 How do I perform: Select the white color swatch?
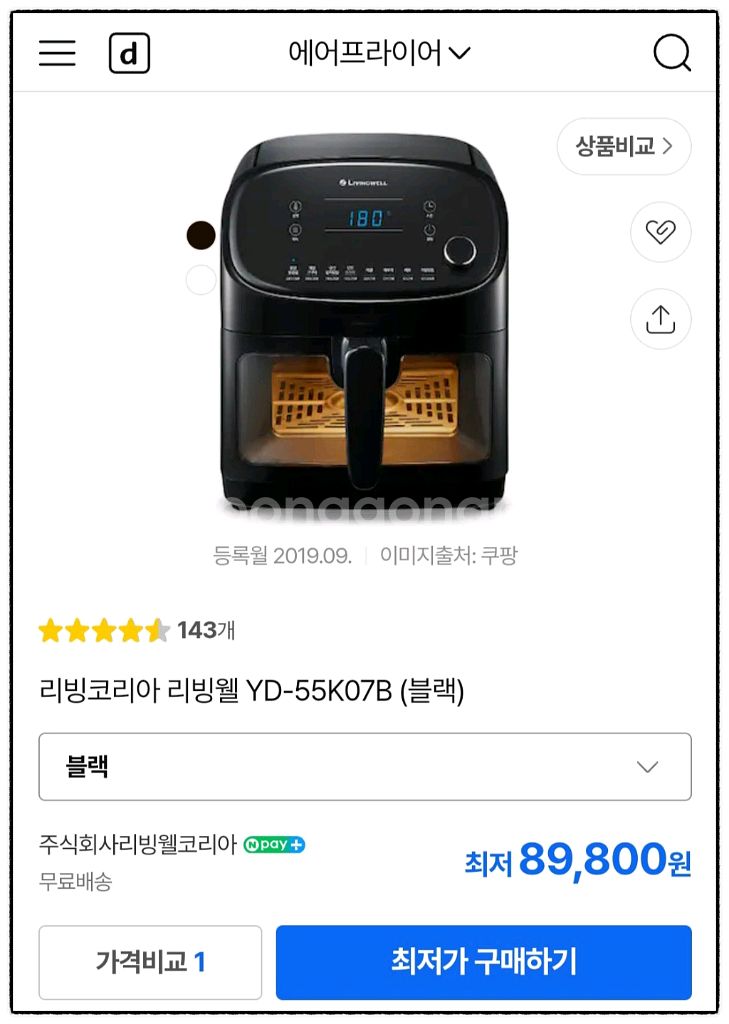point(201,280)
